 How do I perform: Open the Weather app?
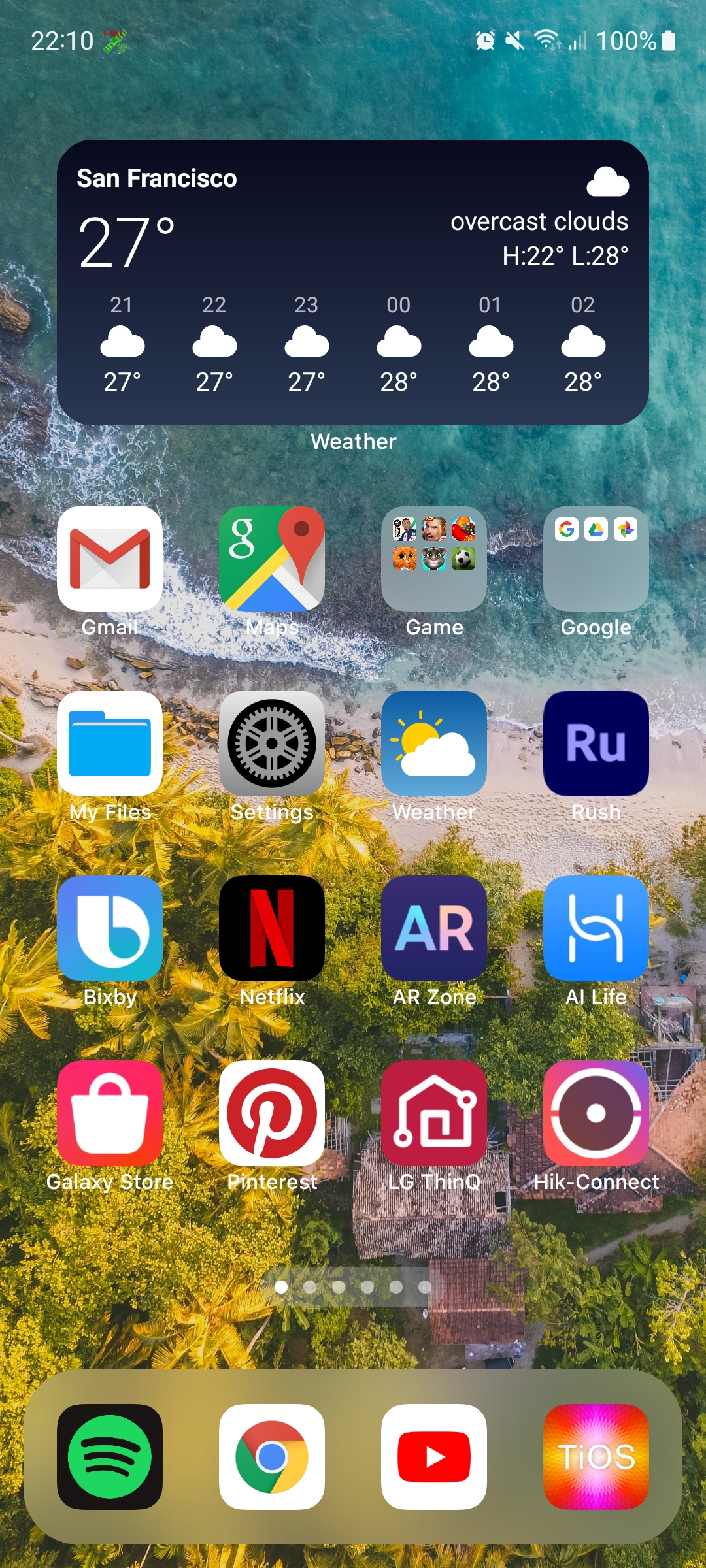tap(434, 745)
